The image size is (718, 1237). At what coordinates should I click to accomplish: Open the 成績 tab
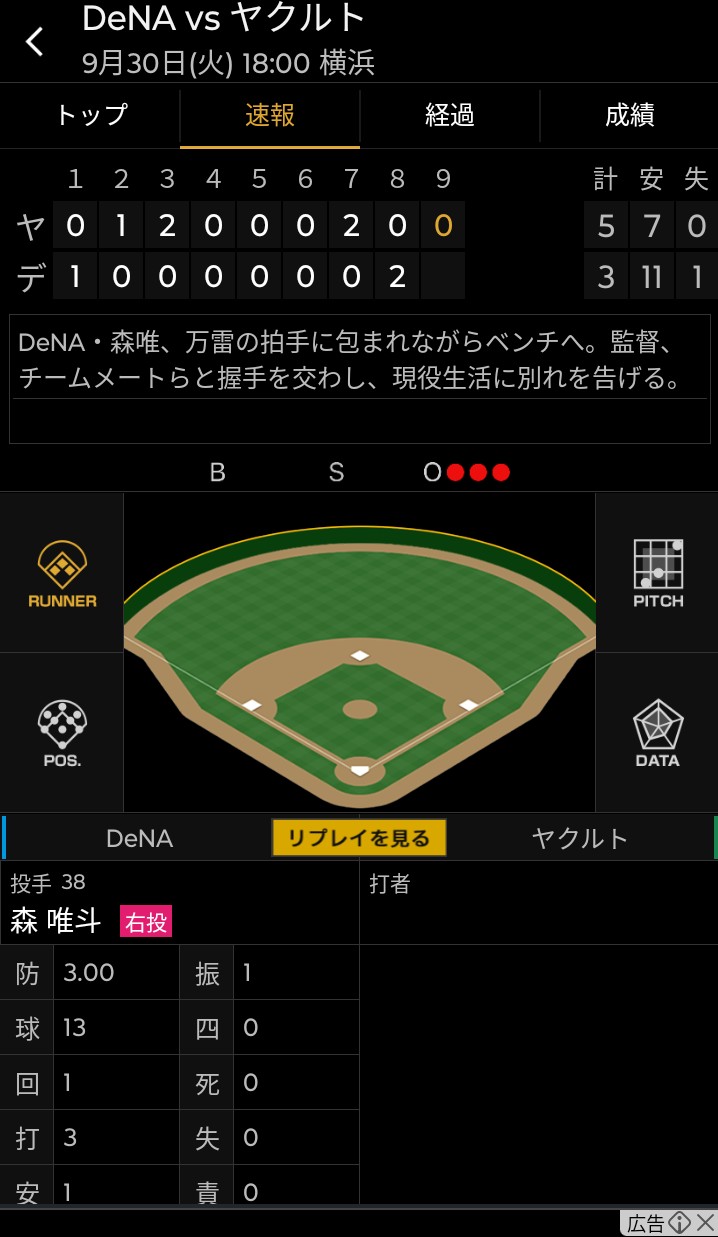[629, 116]
